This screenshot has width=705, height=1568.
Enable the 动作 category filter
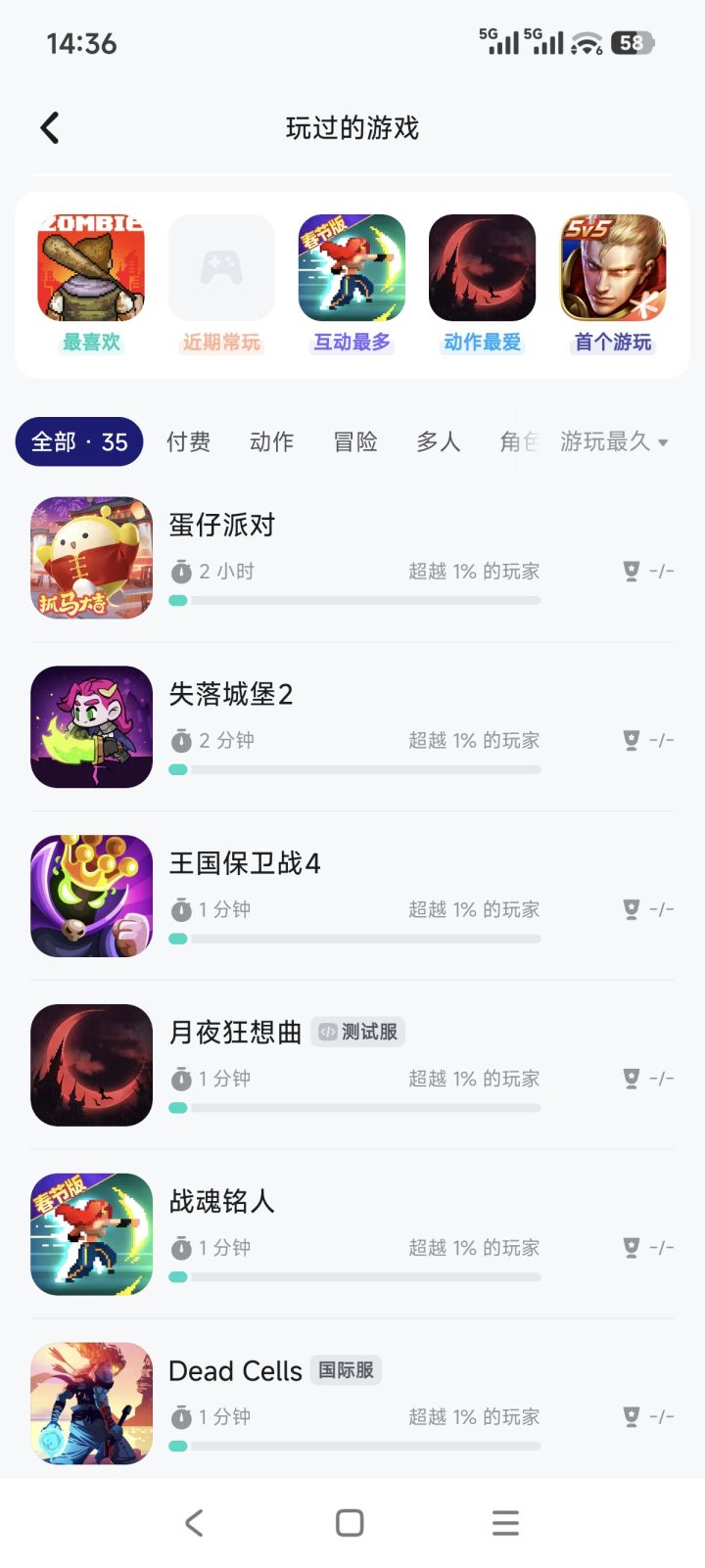(272, 442)
